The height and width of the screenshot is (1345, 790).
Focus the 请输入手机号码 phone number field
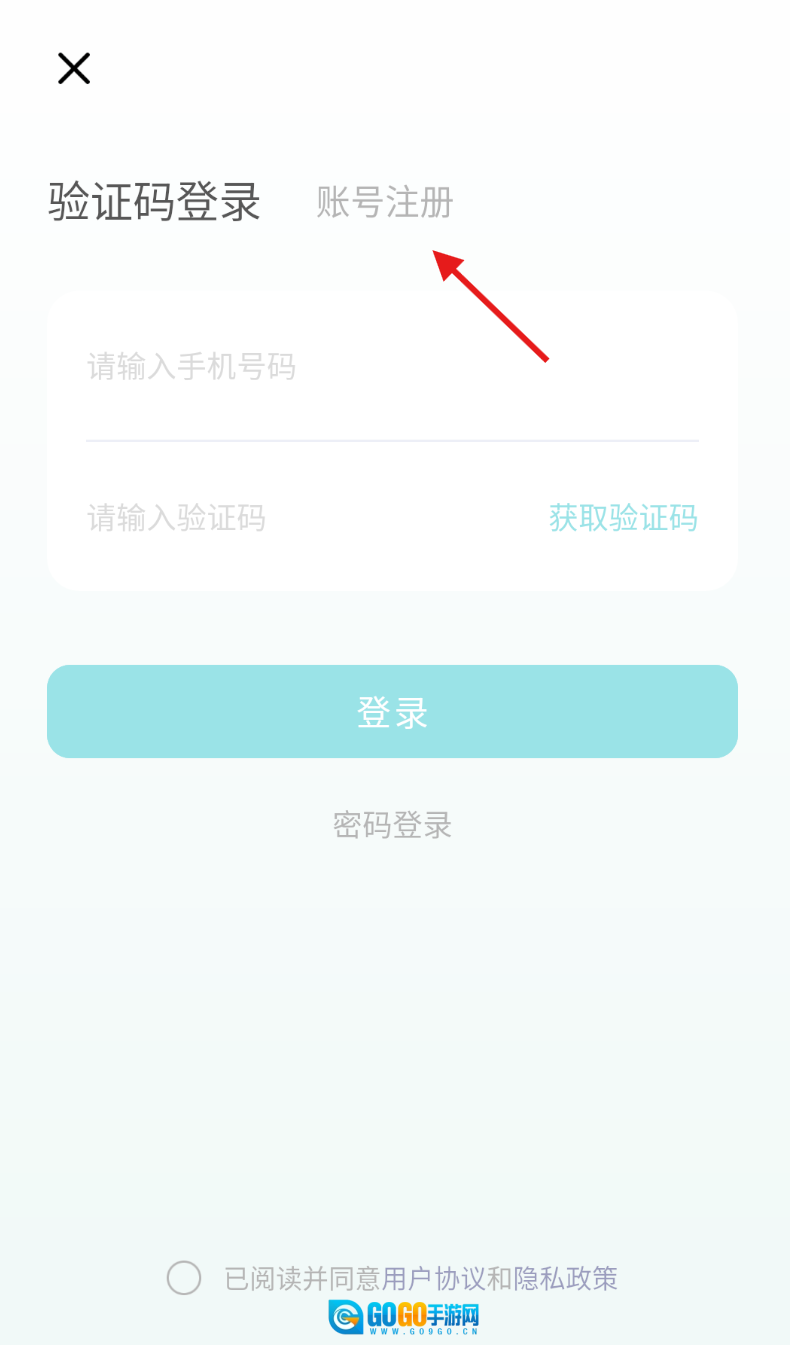coord(390,368)
